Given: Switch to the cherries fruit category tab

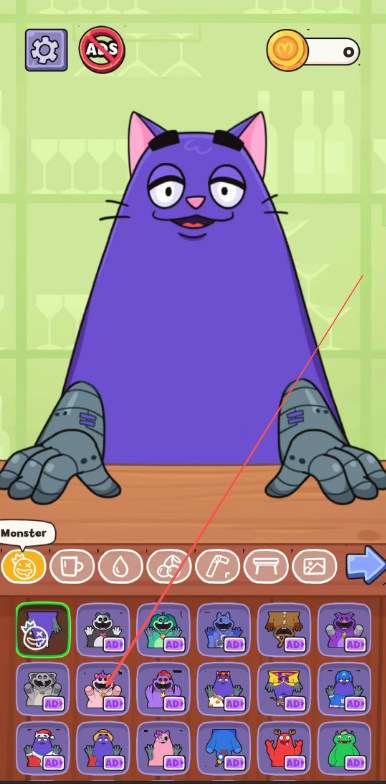Looking at the screenshot, I should click(169, 567).
